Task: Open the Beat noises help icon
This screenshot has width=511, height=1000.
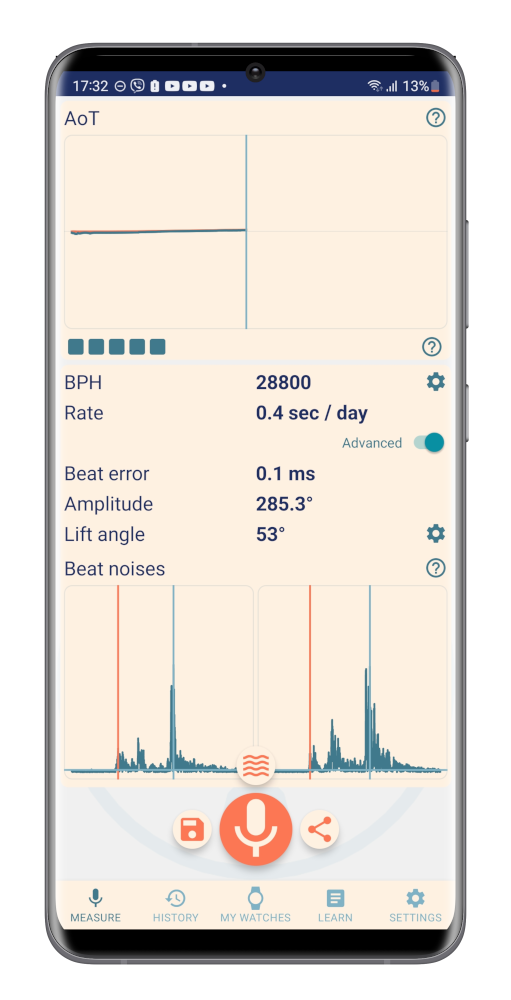Action: point(436,568)
